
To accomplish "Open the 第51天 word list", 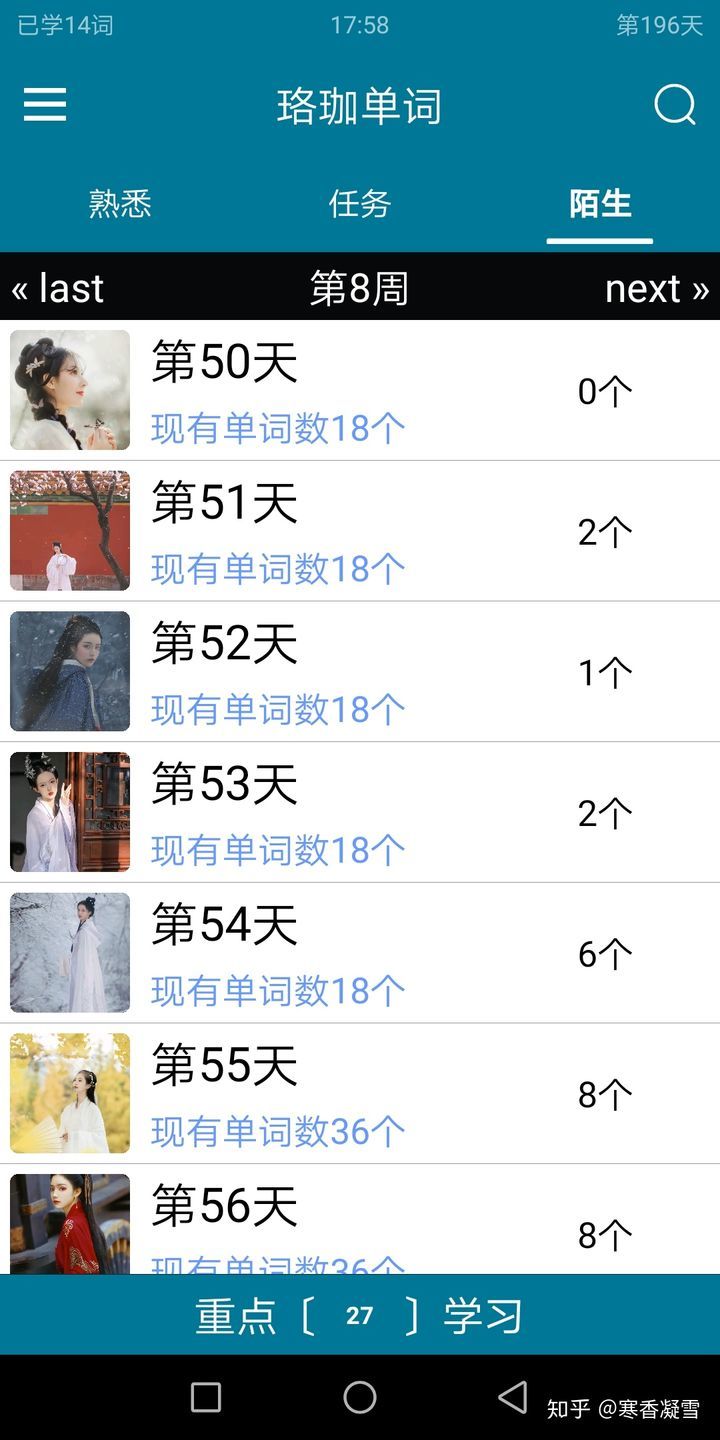I will (x=360, y=531).
